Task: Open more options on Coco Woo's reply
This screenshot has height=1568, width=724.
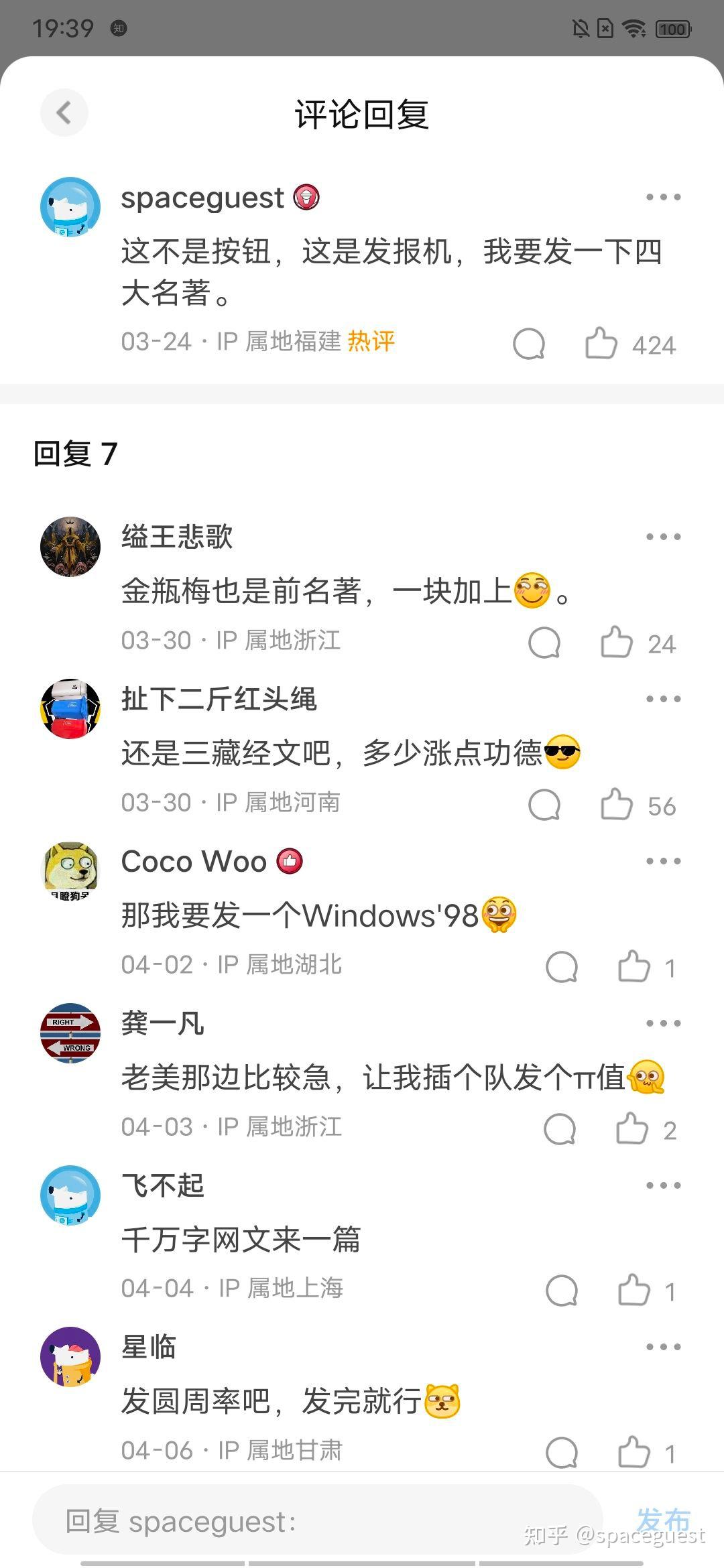Action: [663, 861]
